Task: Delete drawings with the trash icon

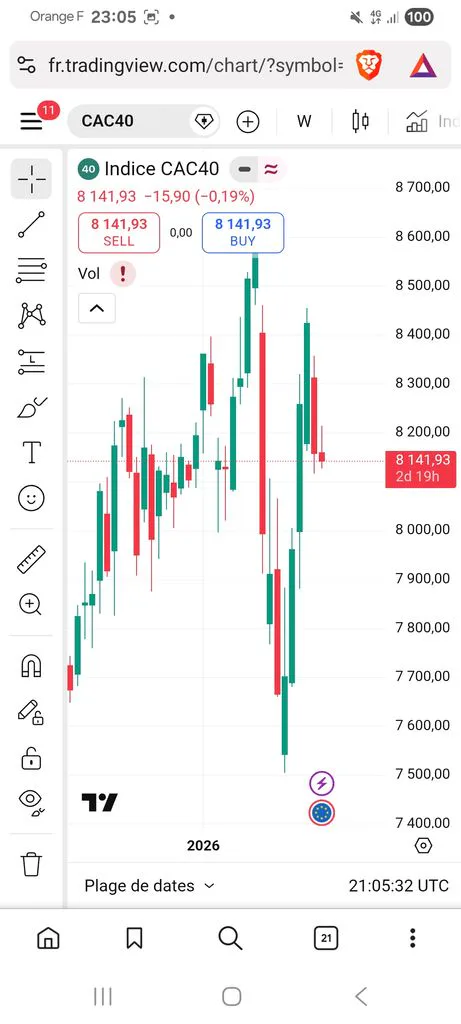Action: [x=31, y=864]
